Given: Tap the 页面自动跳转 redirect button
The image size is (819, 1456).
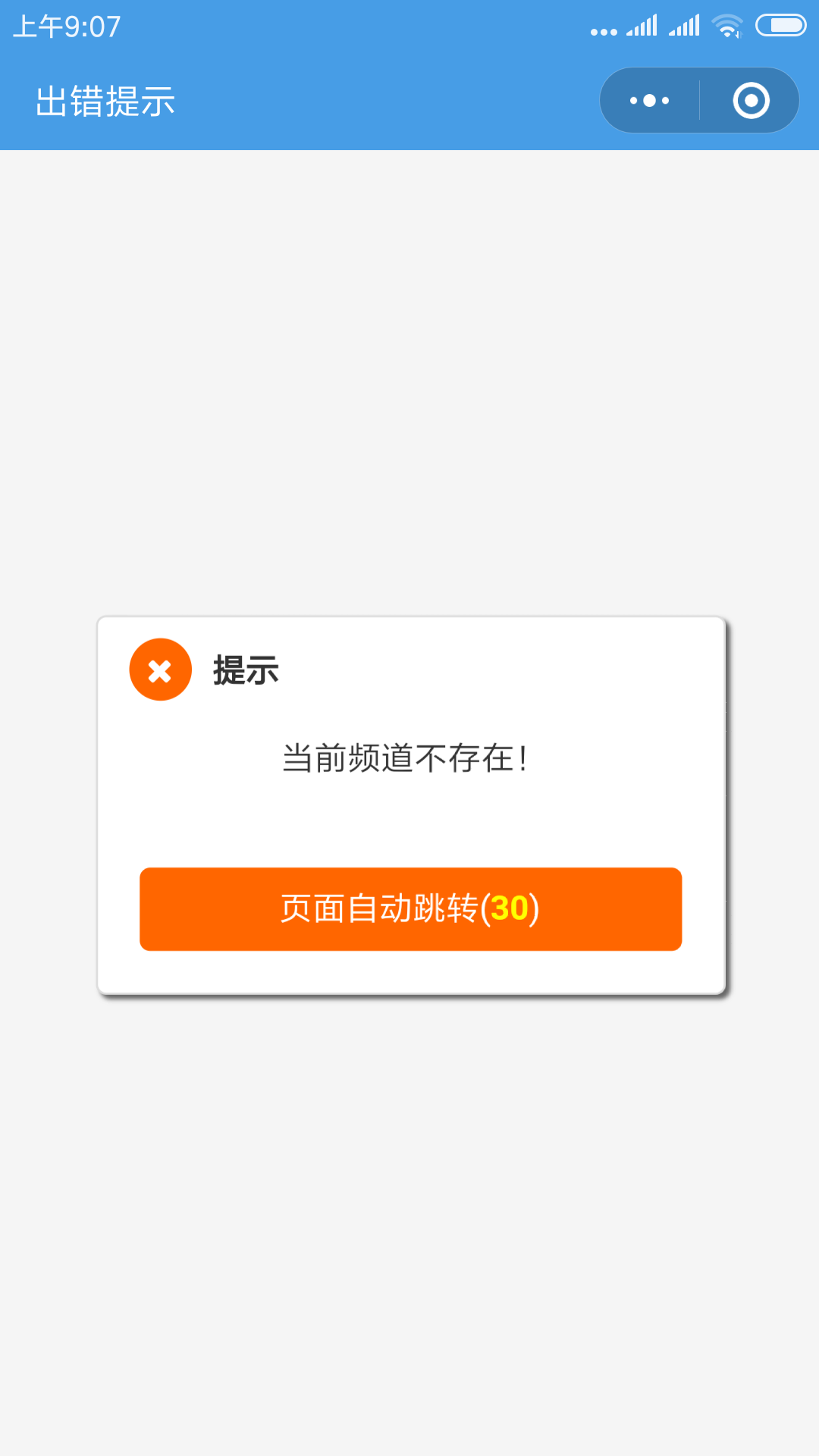Looking at the screenshot, I should pyautogui.click(x=410, y=908).
